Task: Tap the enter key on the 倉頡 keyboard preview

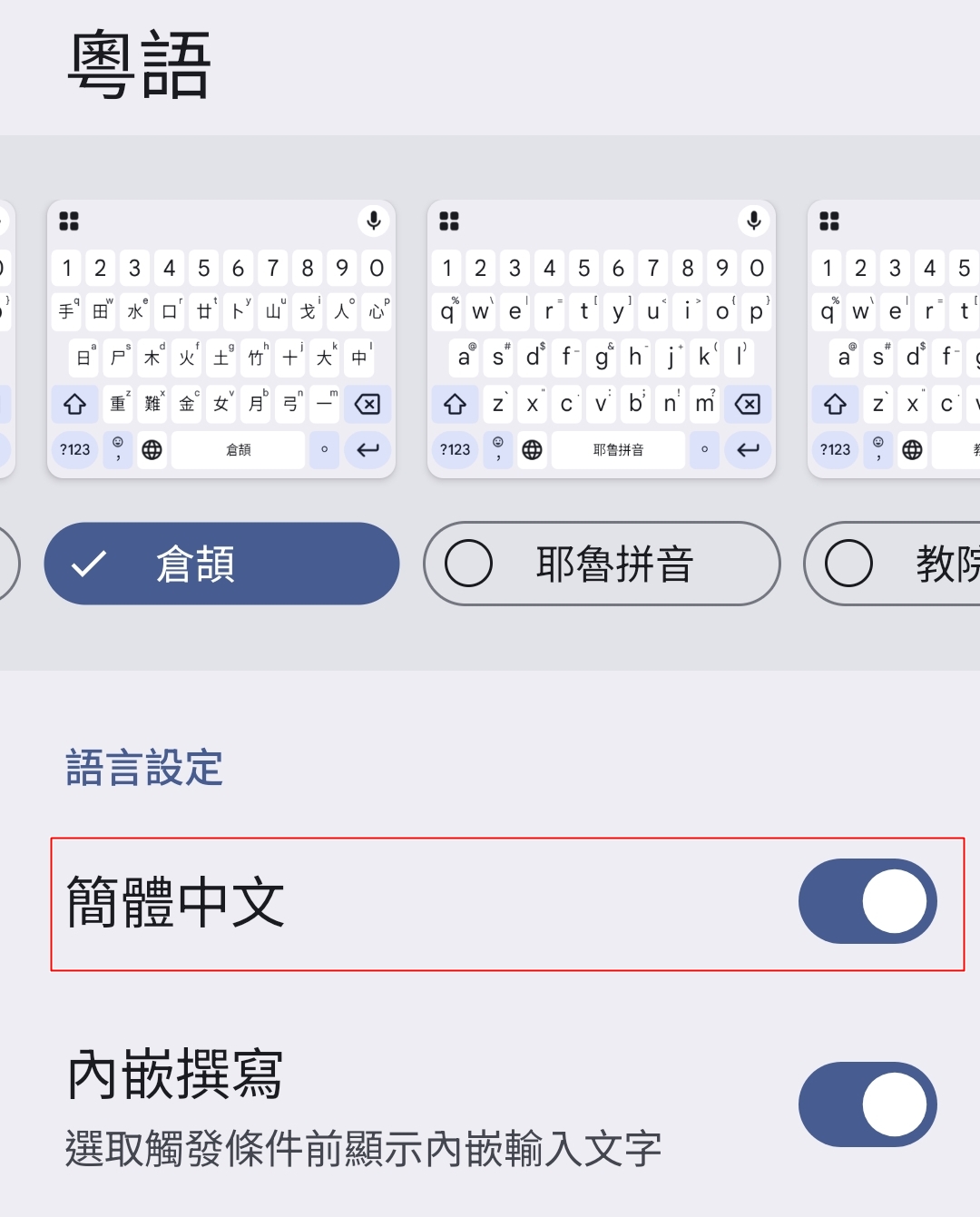Action: 368,450
